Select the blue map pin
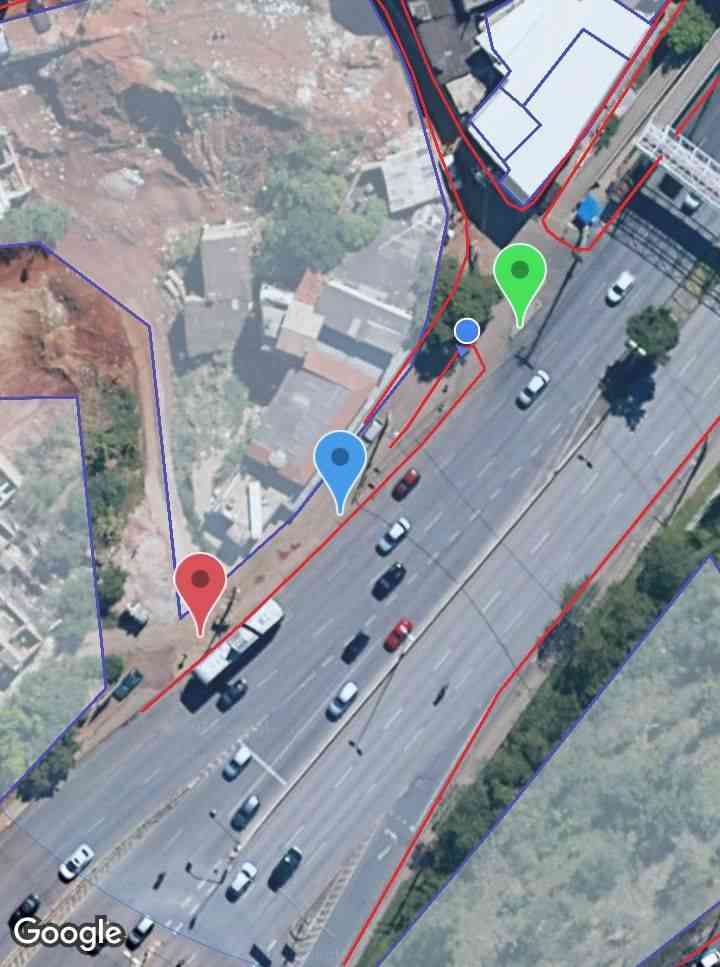This screenshot has height=967, width=720. click(340, 462)
